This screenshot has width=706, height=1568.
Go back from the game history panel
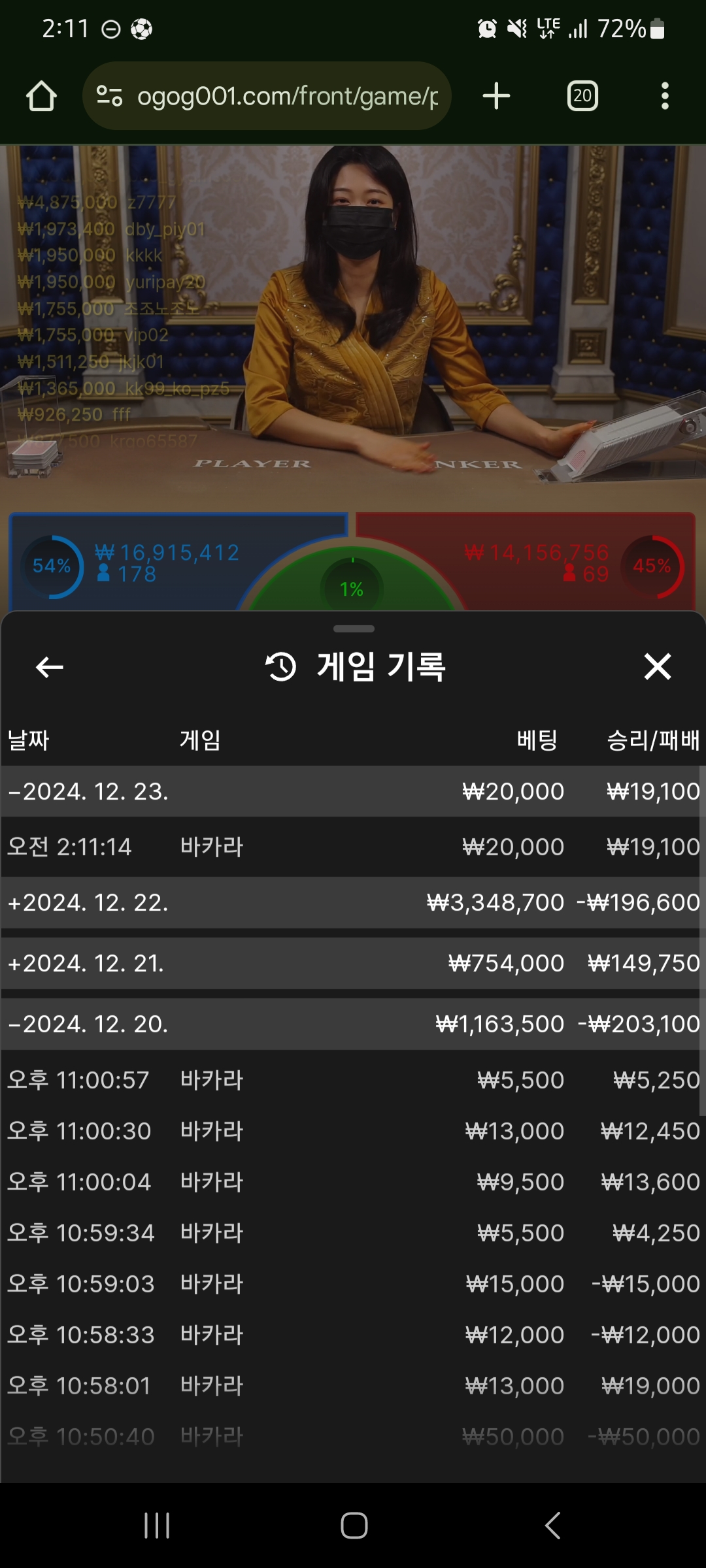pos(50,667)
